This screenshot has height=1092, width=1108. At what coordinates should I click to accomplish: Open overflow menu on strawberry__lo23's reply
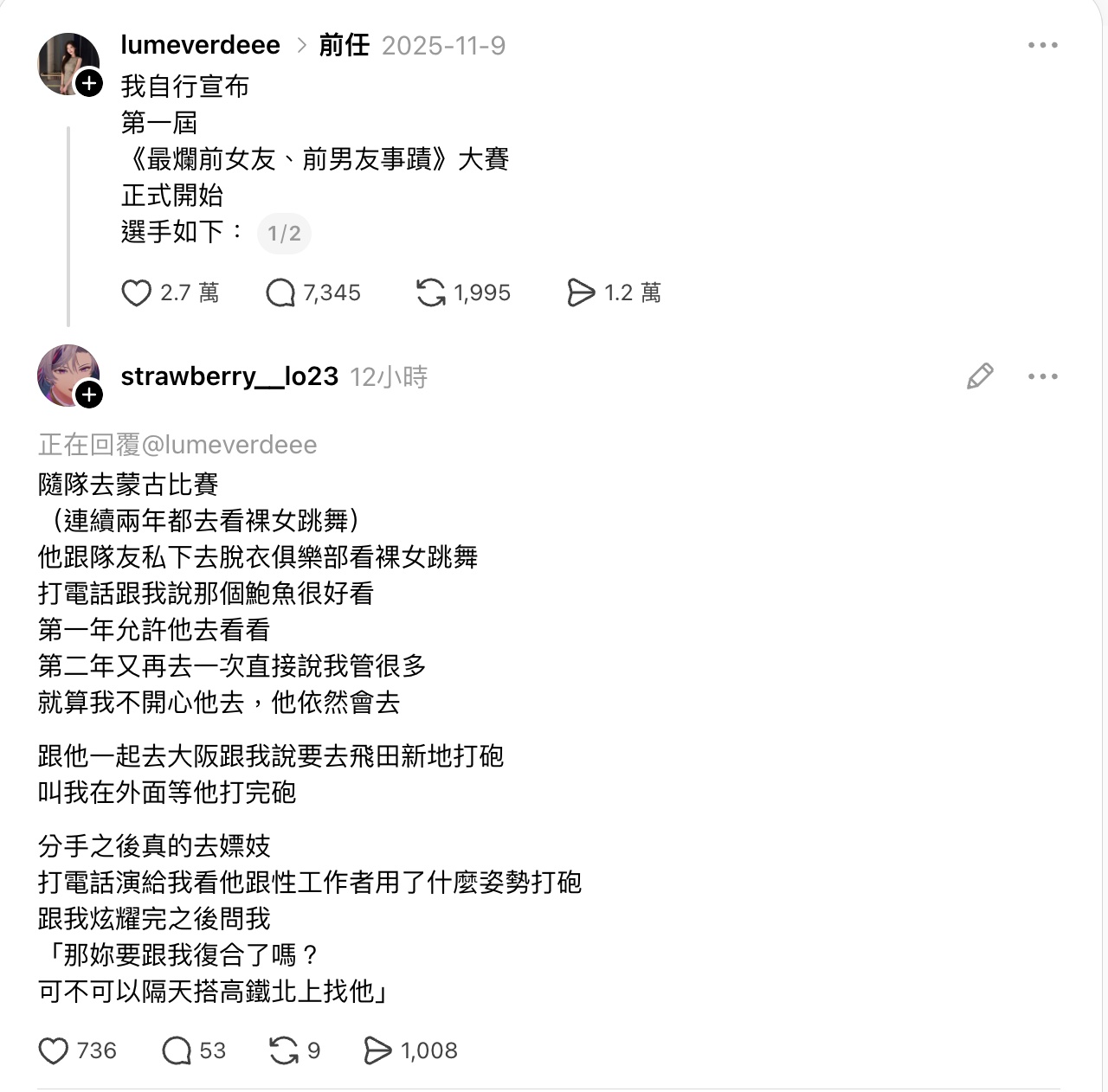1042,376
